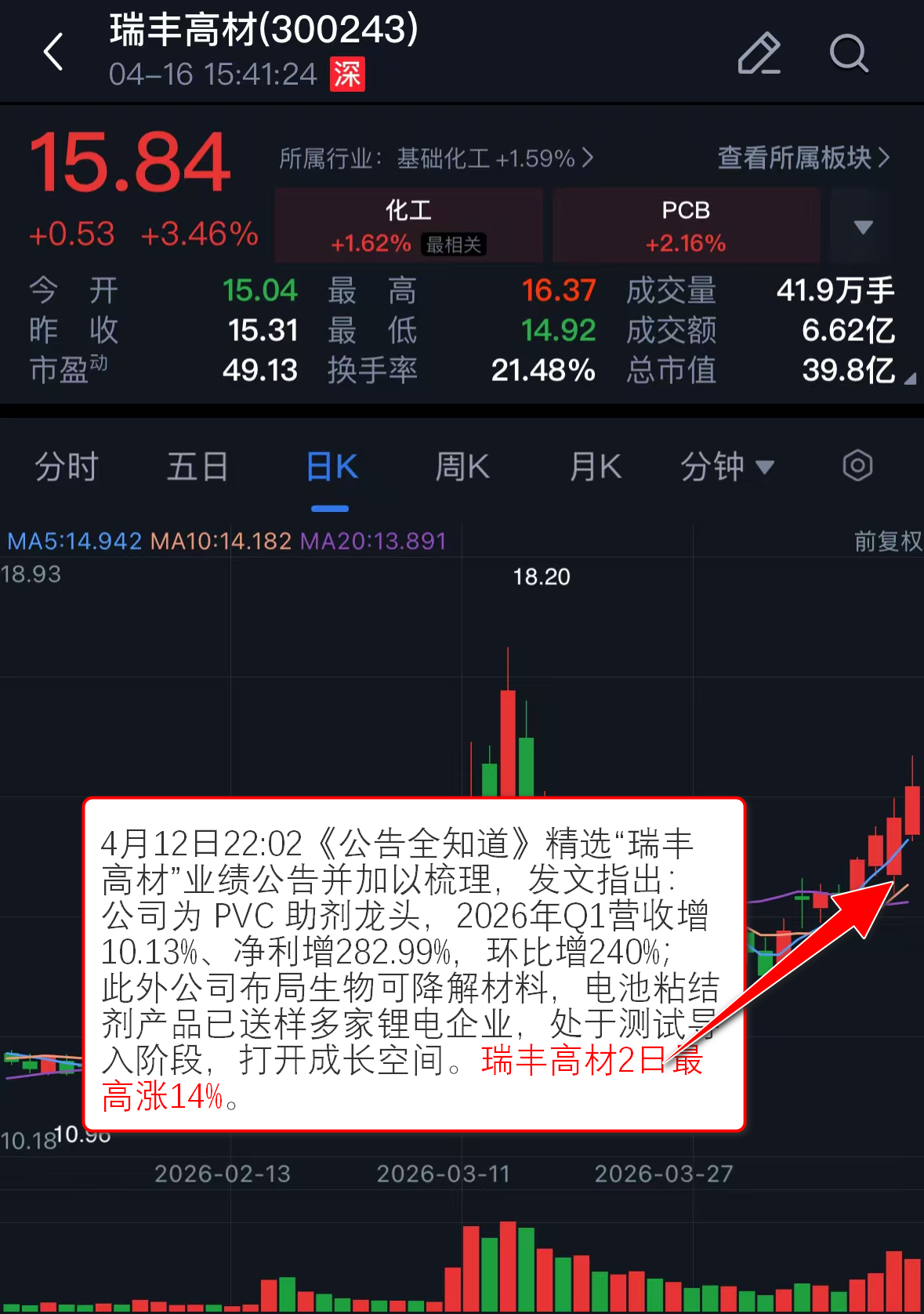Tap the pencil edit icon
This screenshot has width=924, height=1314.
pyautogui.click(x=759, y=53)
